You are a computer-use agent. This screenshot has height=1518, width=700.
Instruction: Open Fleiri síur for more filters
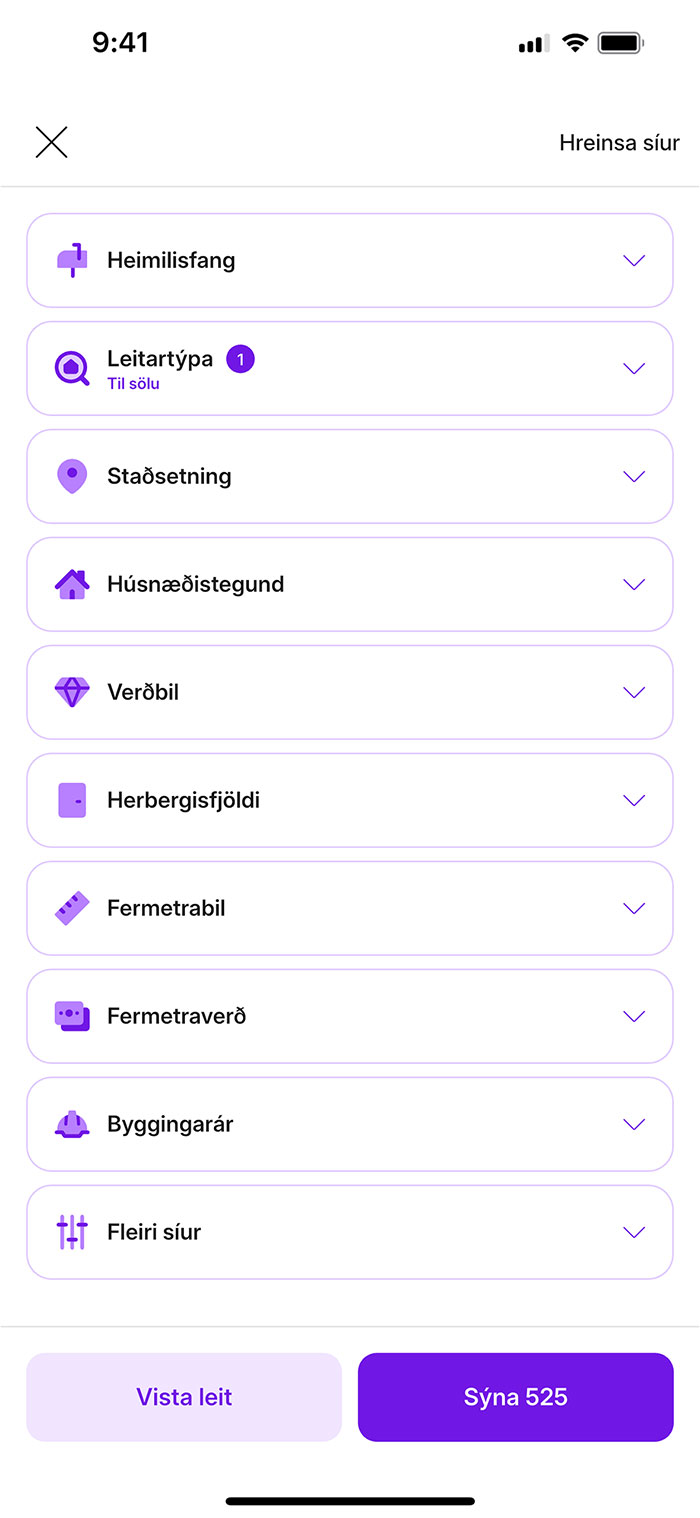point(349,1233)
